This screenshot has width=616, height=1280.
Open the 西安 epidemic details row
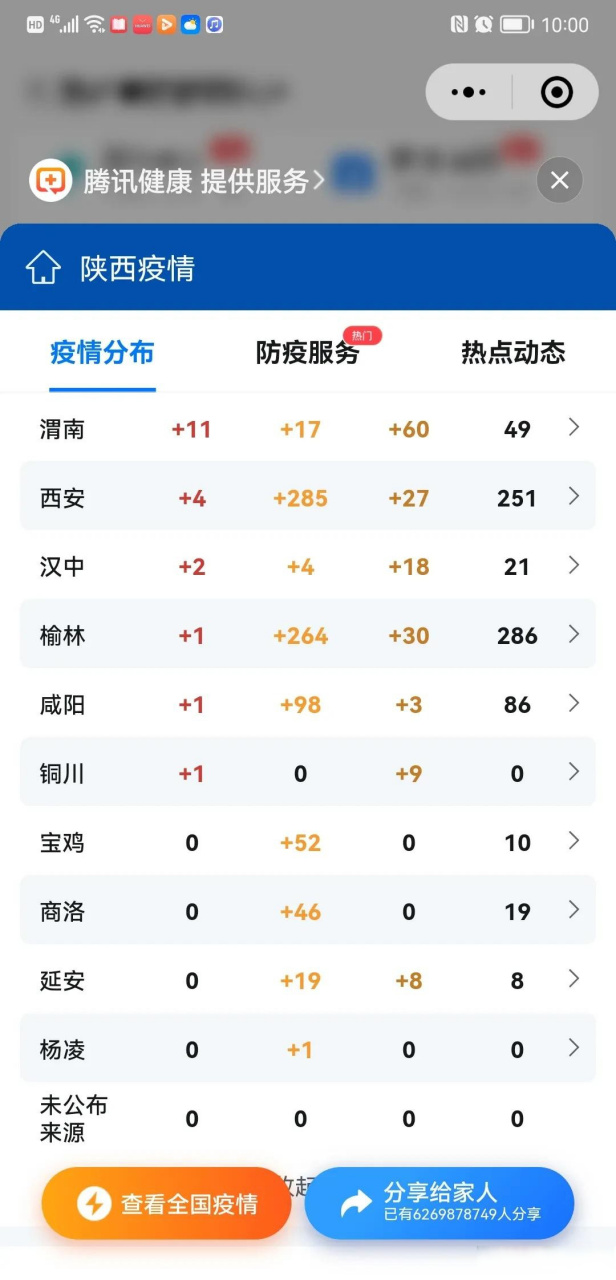coord(308,497)
